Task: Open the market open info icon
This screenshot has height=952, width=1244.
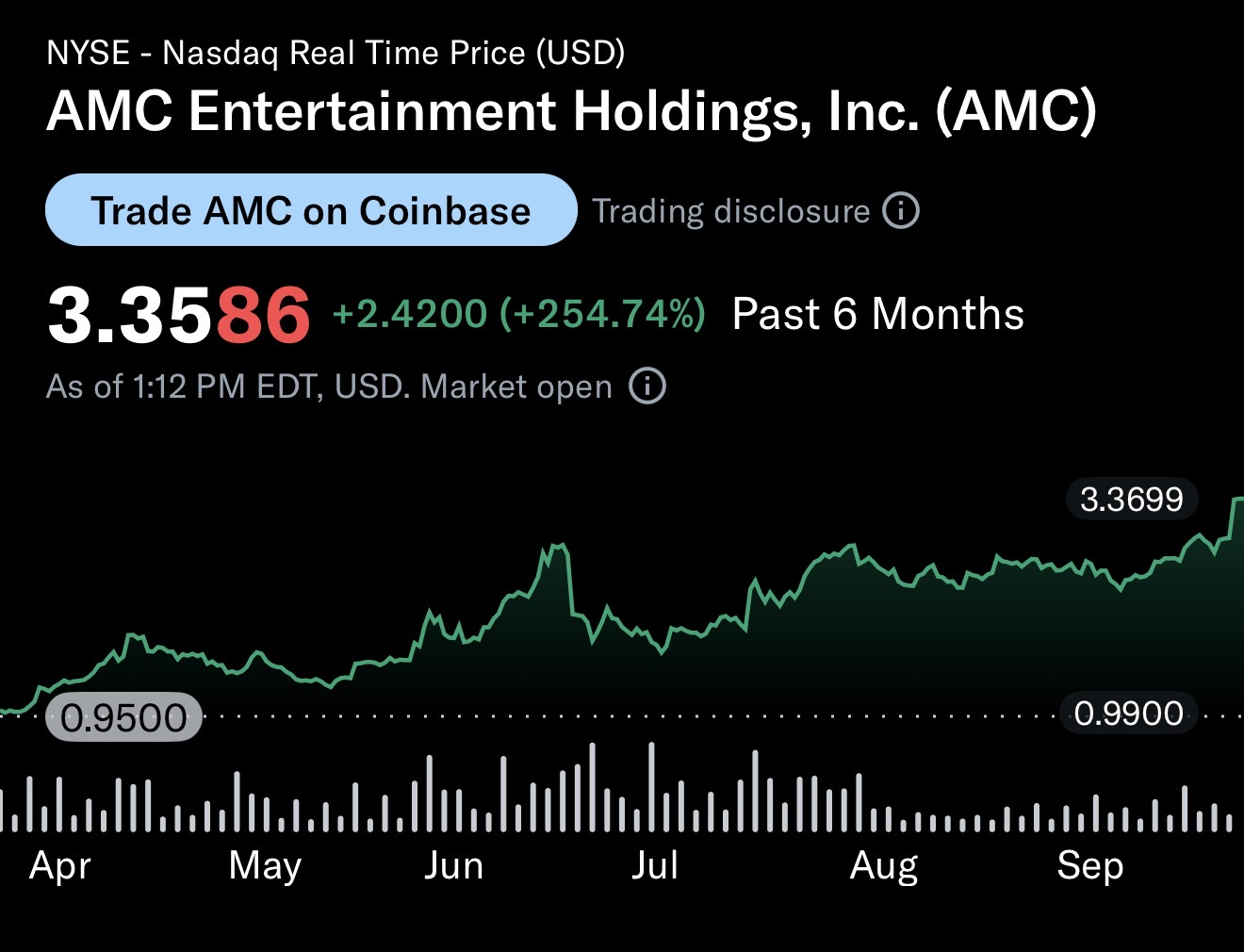Action: click(x=647, y=386)
